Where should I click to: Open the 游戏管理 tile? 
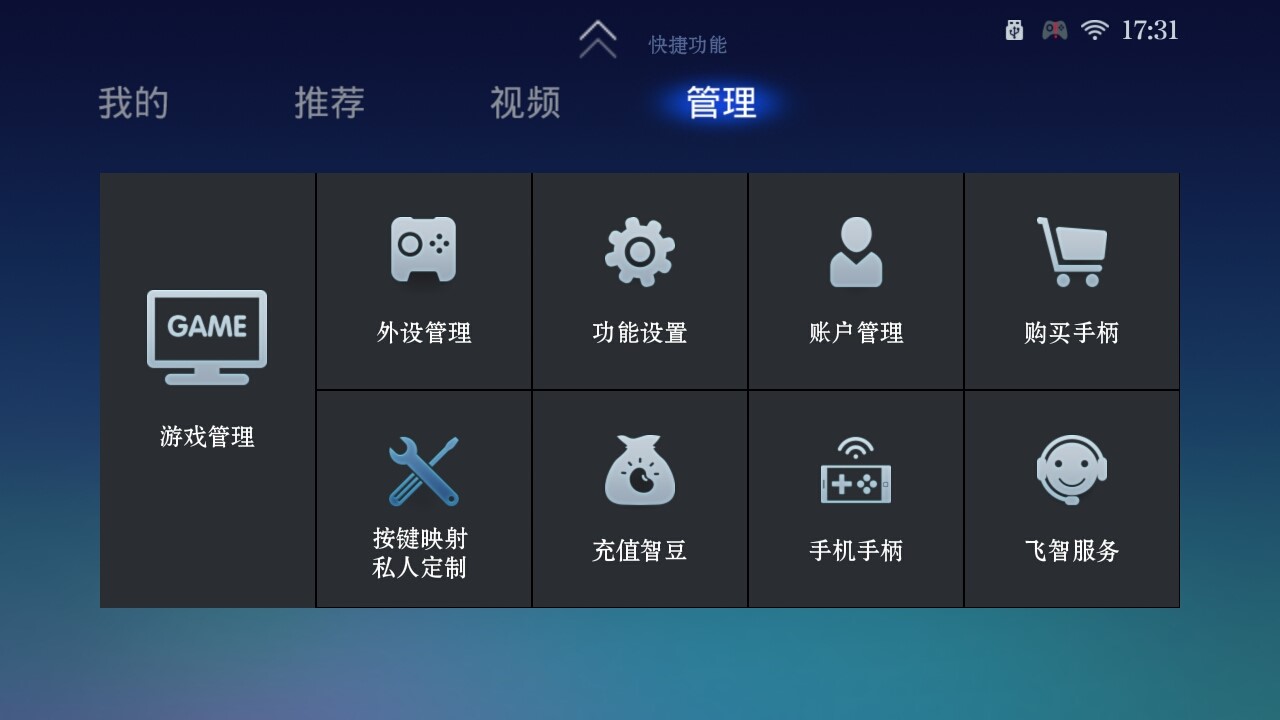[207, 390]
